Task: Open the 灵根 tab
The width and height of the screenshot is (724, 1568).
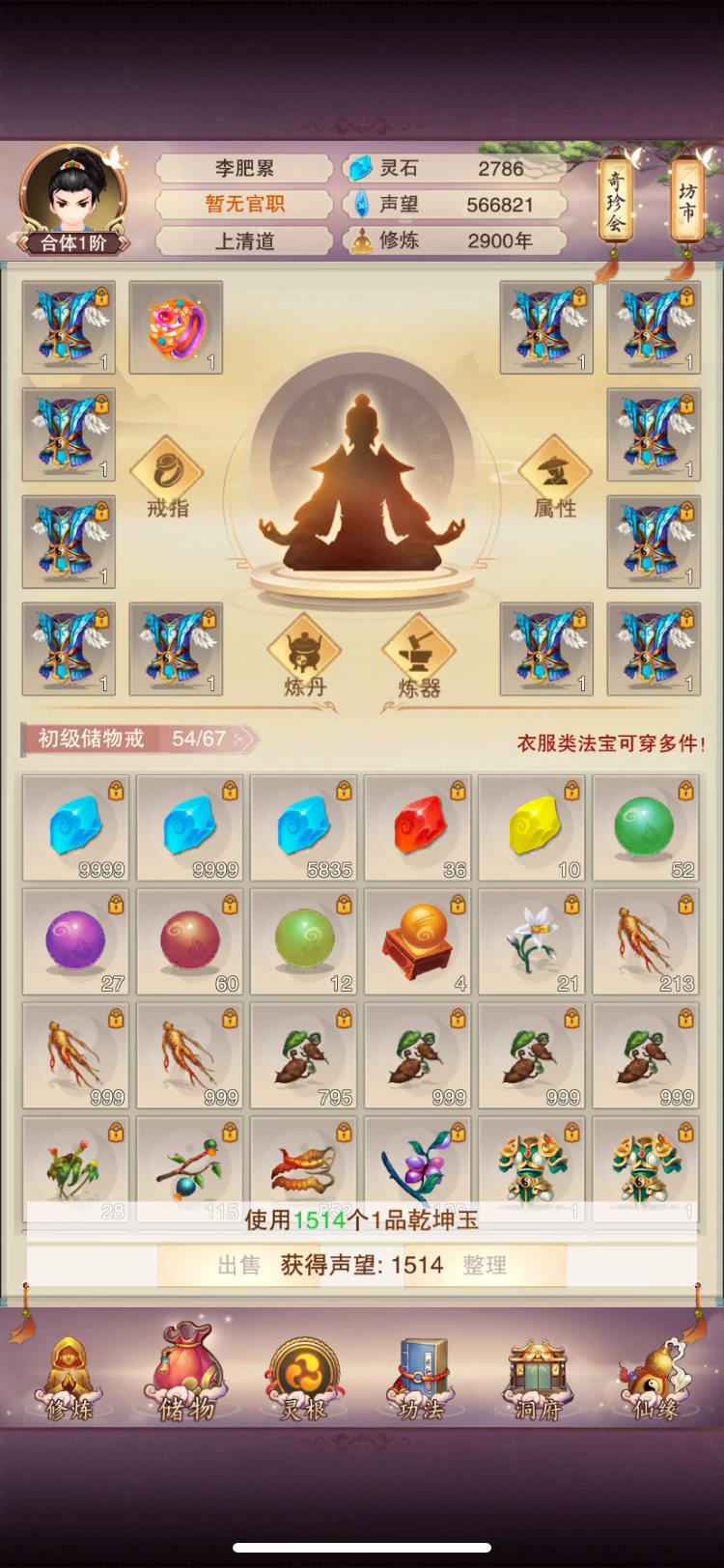Action: pyautogui.click(x=304, y=1378)
